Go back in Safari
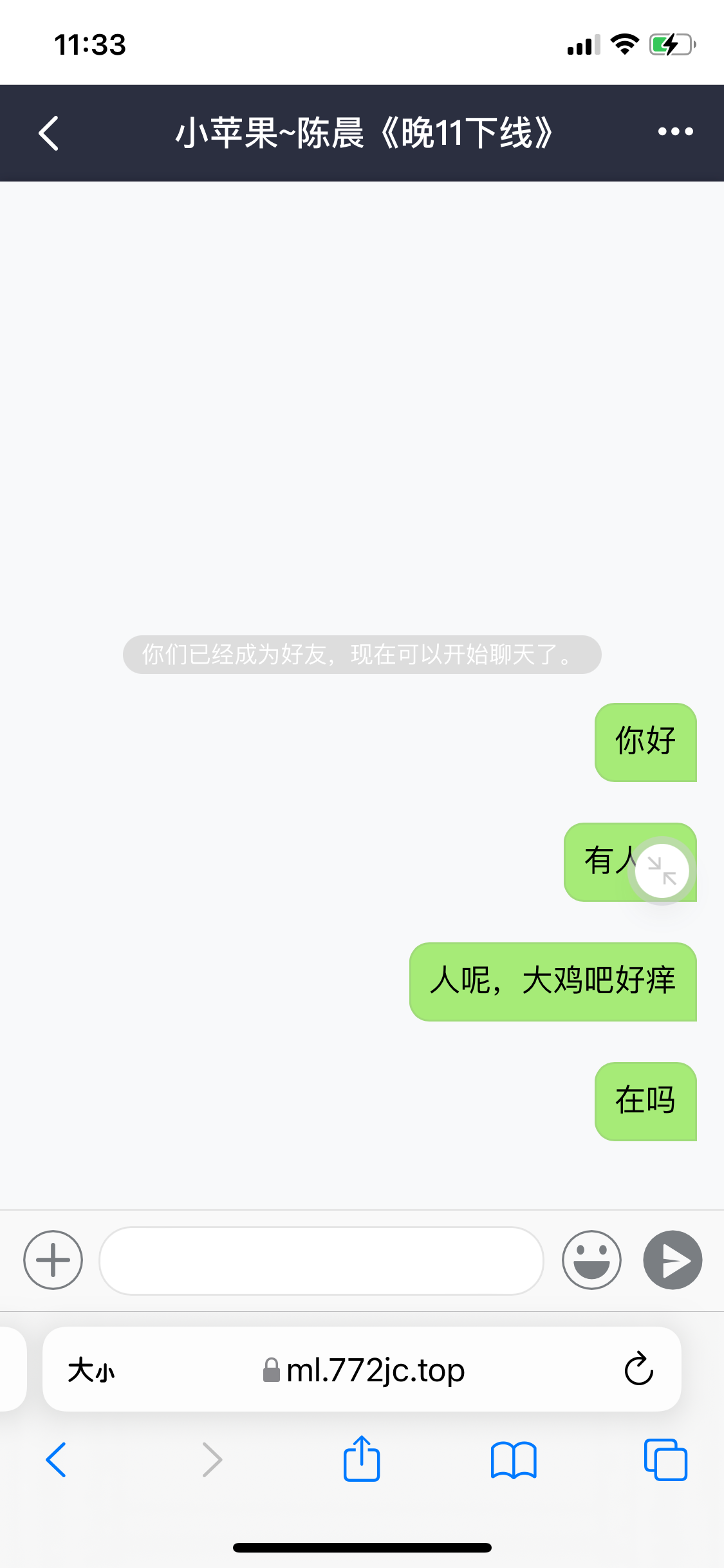 [x=56, y=1459]
